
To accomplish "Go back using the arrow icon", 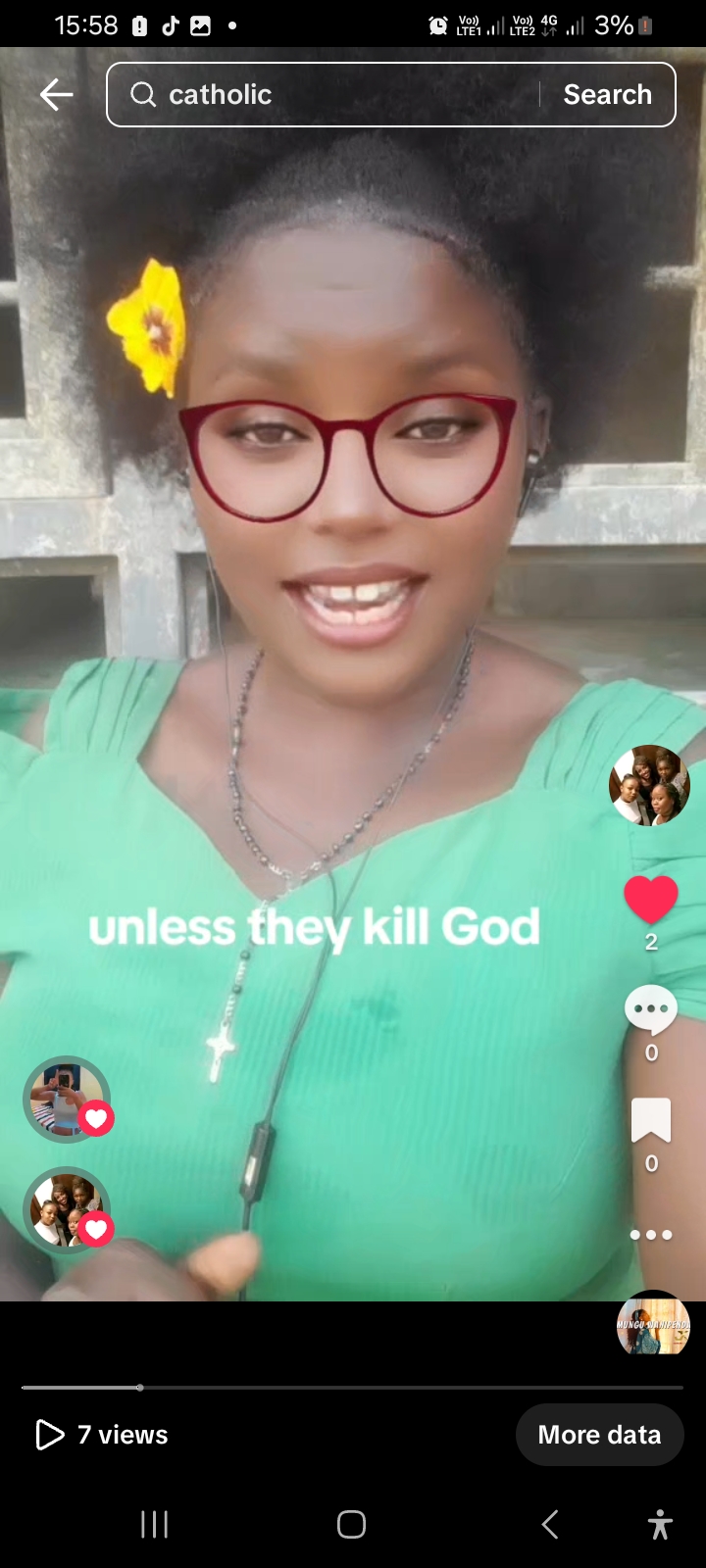I will [56, 95].
